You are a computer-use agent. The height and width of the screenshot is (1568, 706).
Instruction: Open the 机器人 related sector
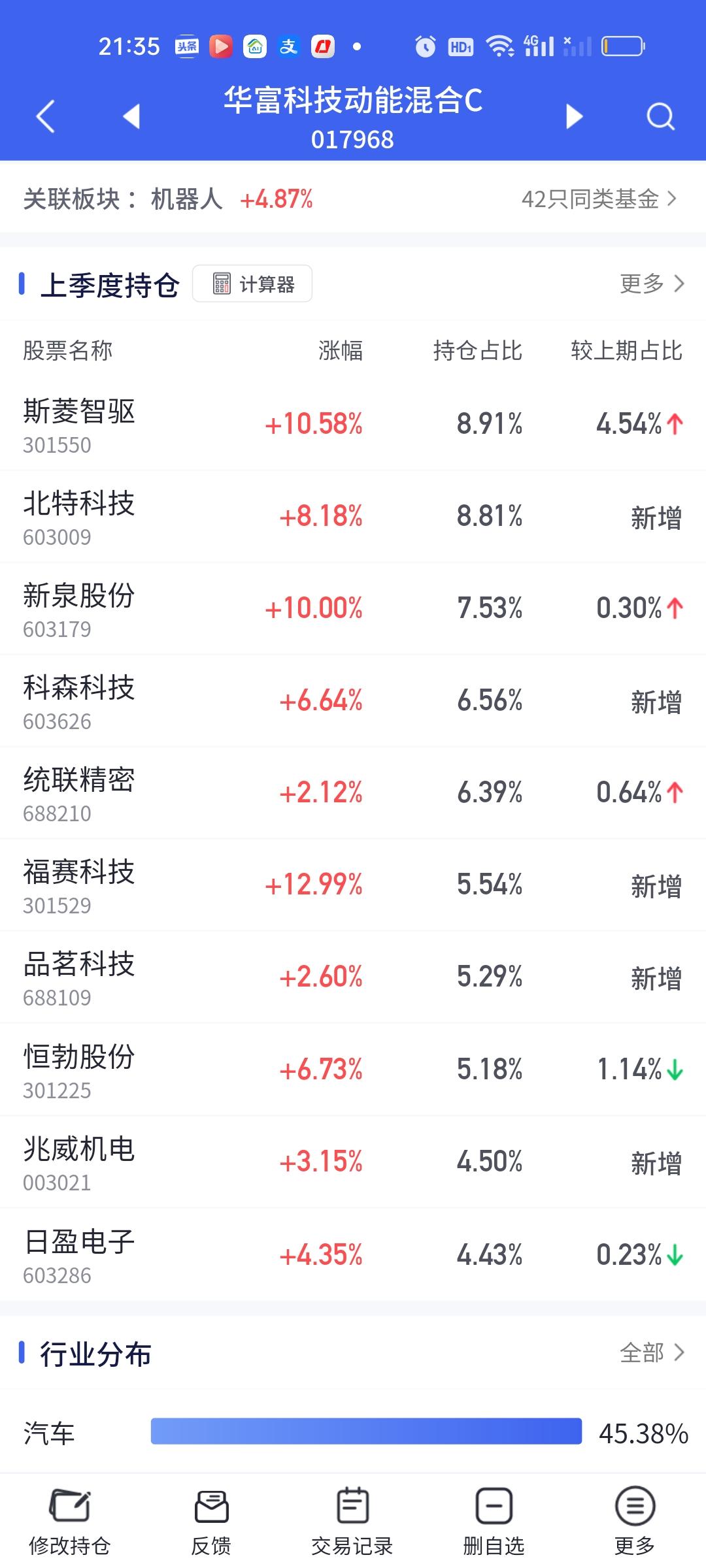(x=186, y=199)
